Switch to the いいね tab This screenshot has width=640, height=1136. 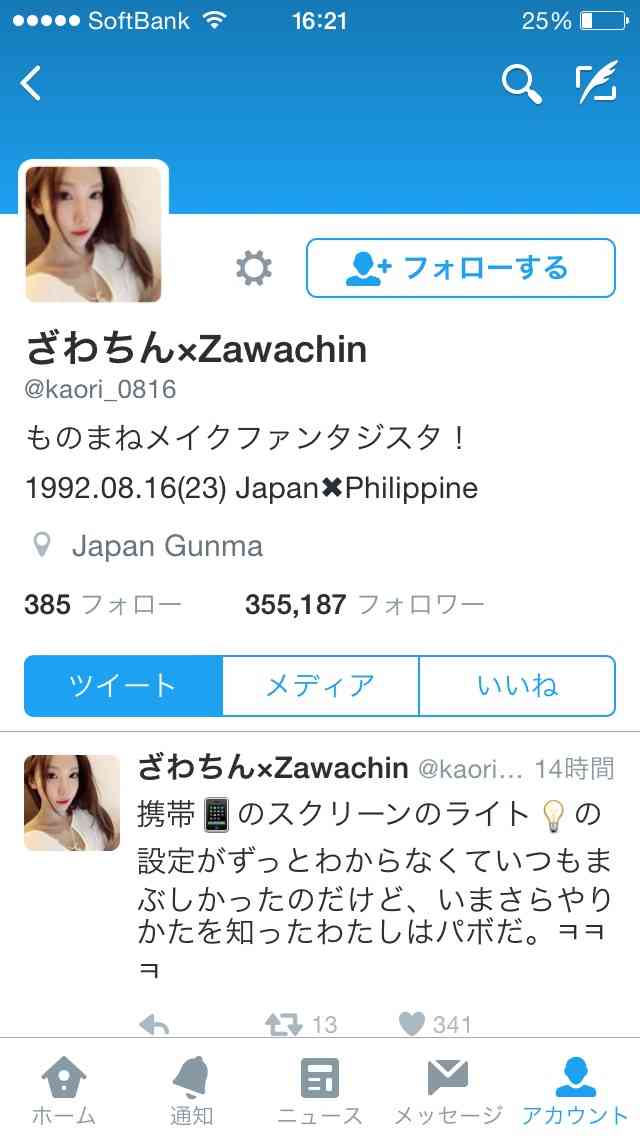pyautogui.click(x=517, y=686)
